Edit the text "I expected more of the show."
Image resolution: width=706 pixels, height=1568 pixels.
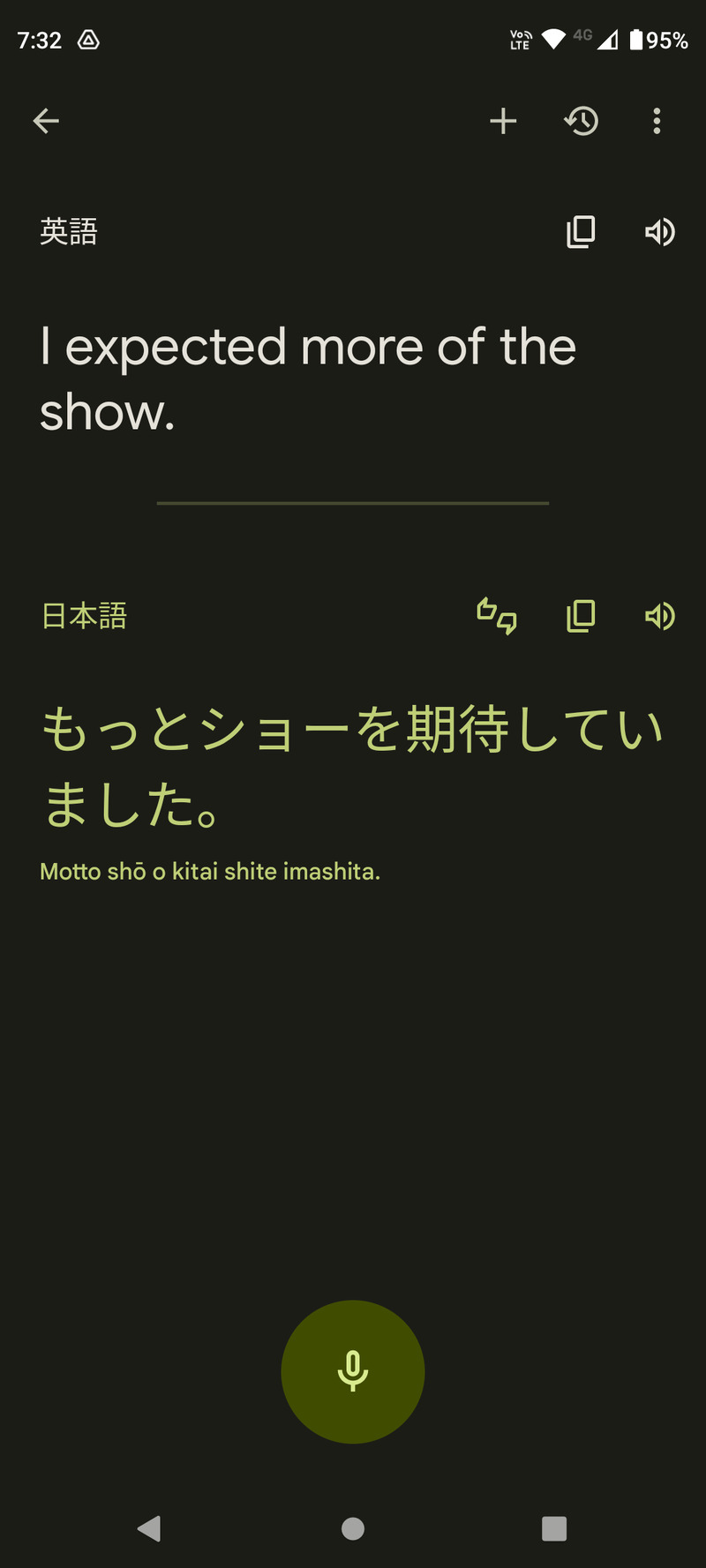[x=307, y=379]
